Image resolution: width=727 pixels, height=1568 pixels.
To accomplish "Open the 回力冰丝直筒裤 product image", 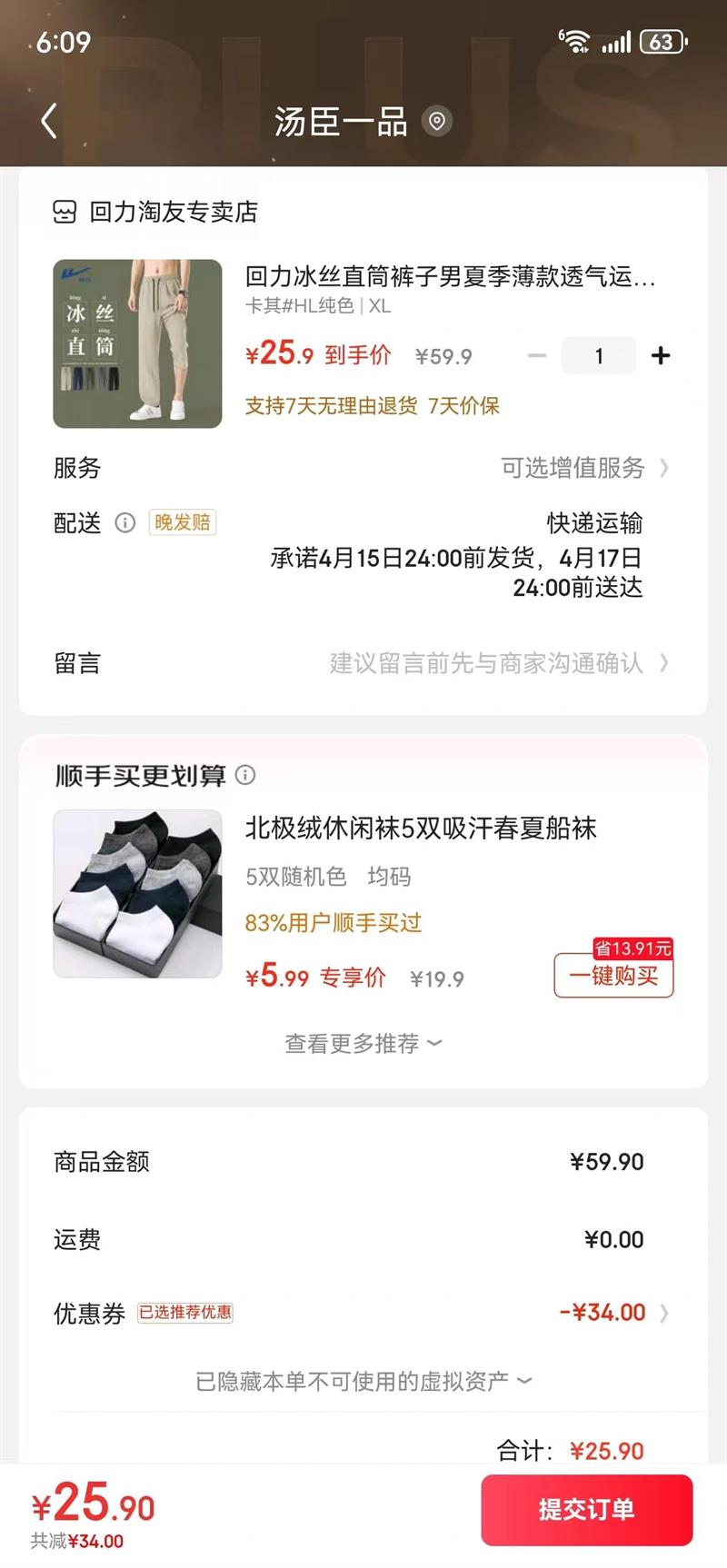I will (137, 343).
